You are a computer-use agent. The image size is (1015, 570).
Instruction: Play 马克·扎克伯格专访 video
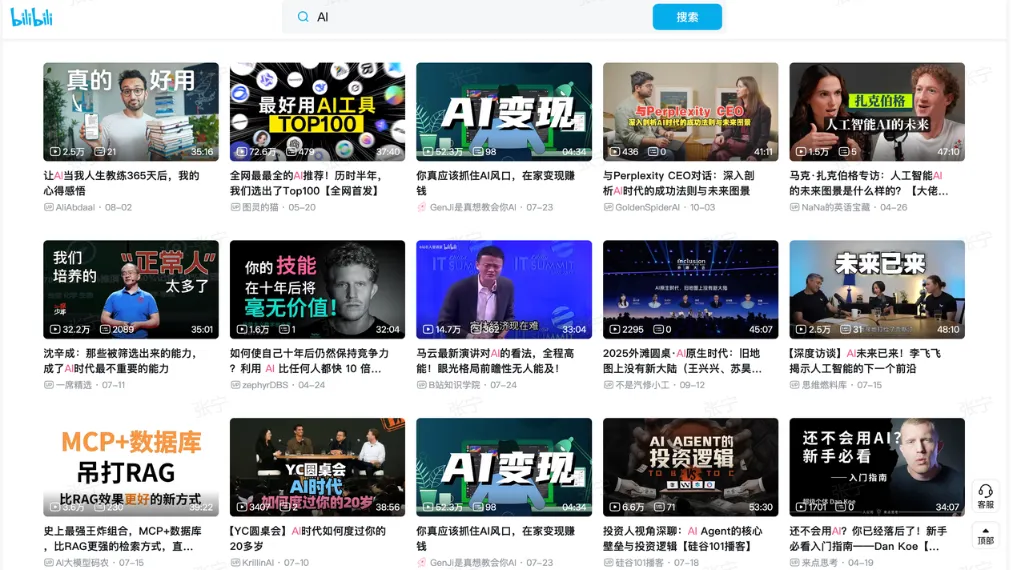877,112
